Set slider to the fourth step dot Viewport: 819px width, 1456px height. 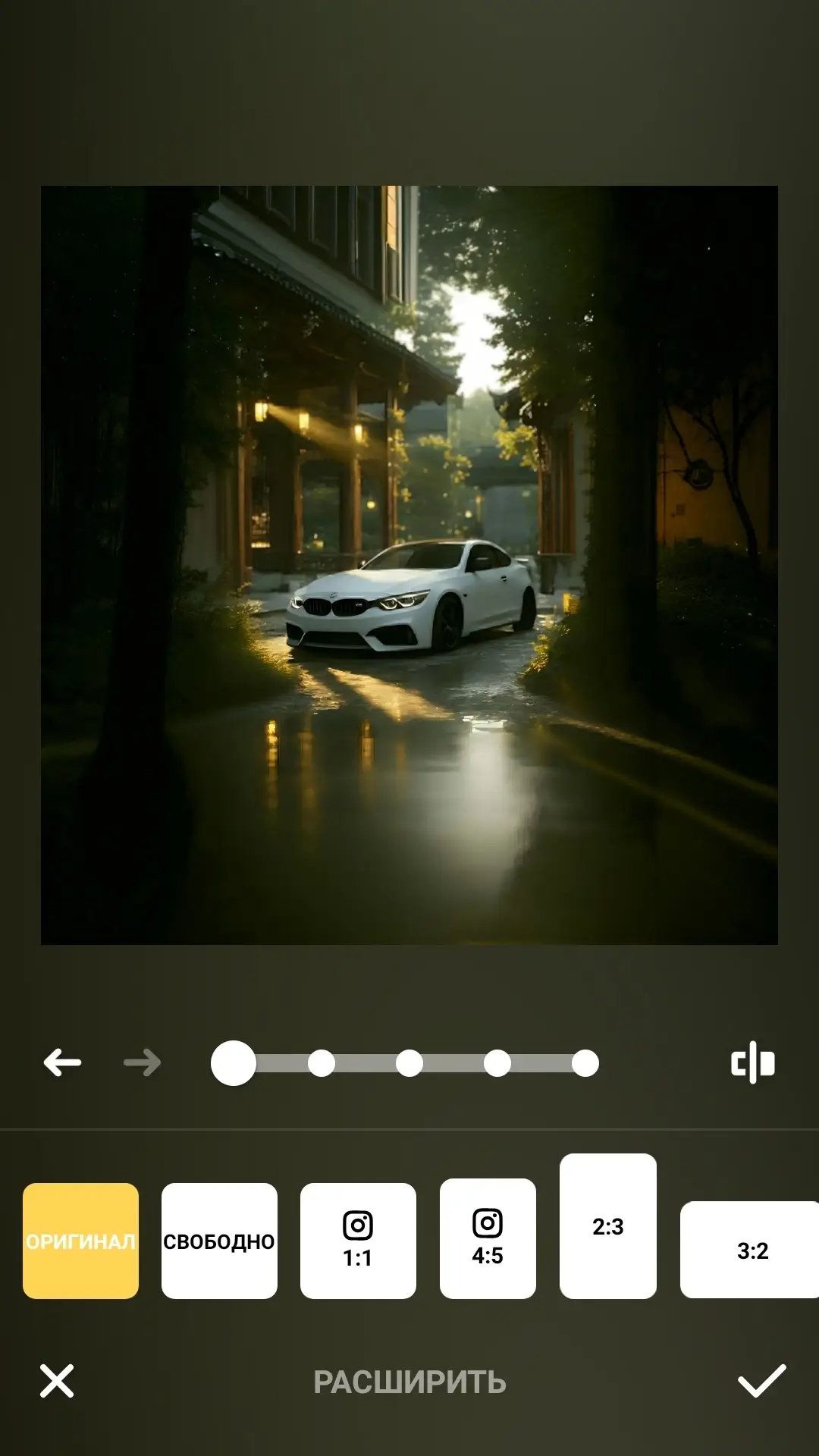pyautogui.click(x=497, y=1063)
